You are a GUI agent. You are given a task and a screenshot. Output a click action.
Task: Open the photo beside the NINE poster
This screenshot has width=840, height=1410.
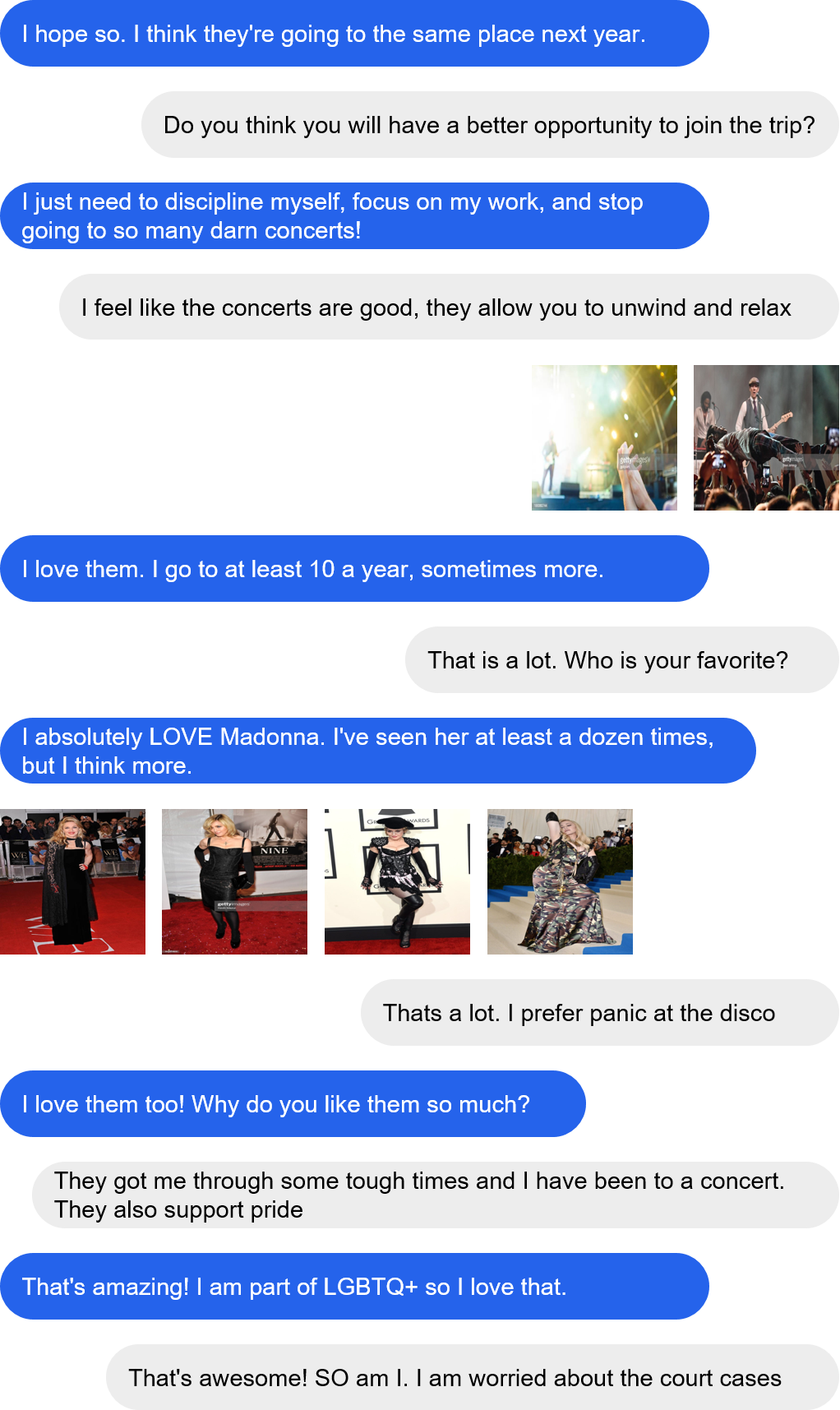pos(234,881)
